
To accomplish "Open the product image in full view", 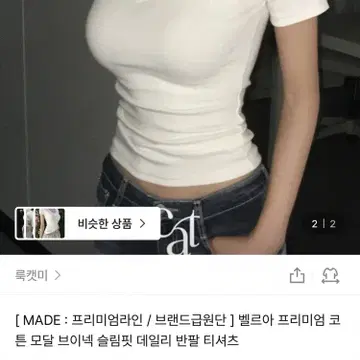I will pos(180,127).
